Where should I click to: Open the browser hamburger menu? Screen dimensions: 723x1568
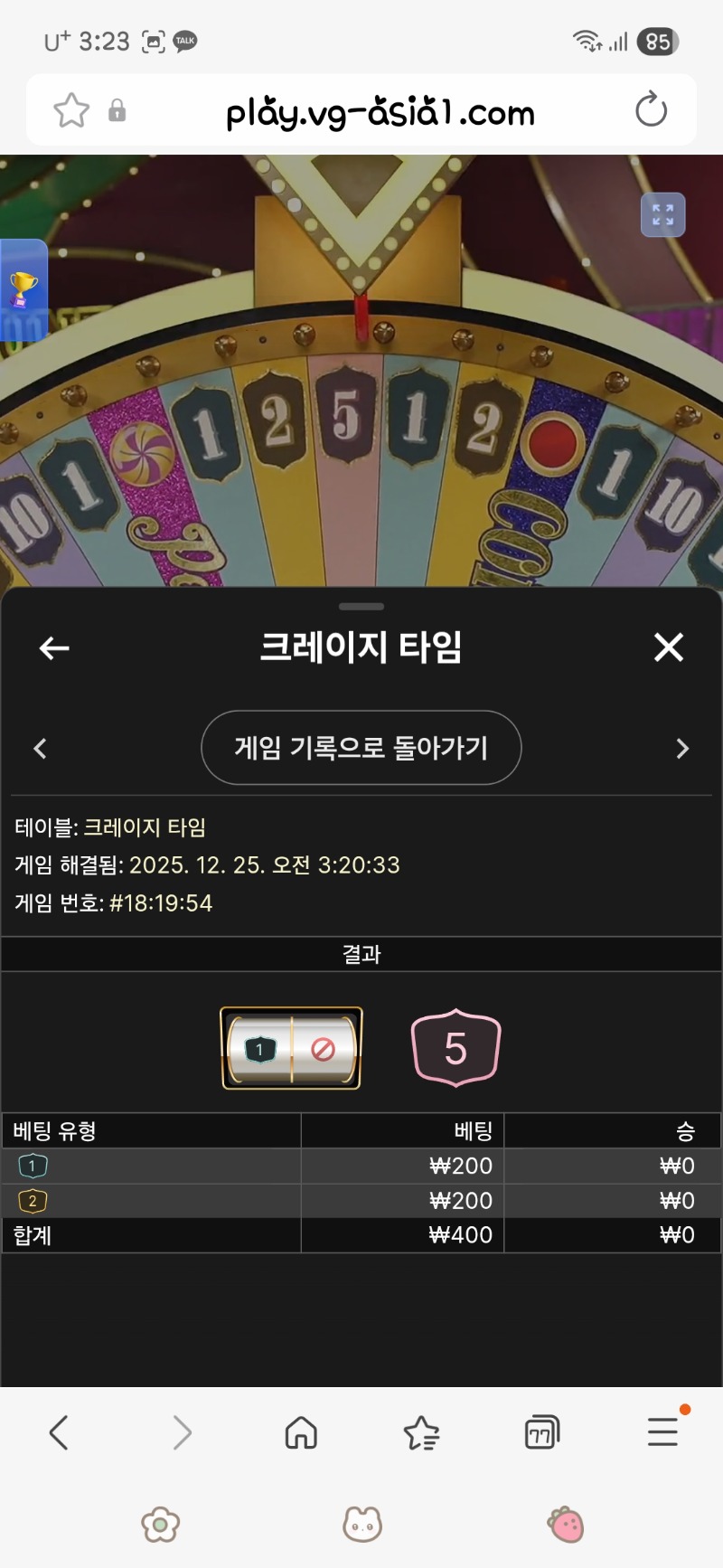point(662,1432)
